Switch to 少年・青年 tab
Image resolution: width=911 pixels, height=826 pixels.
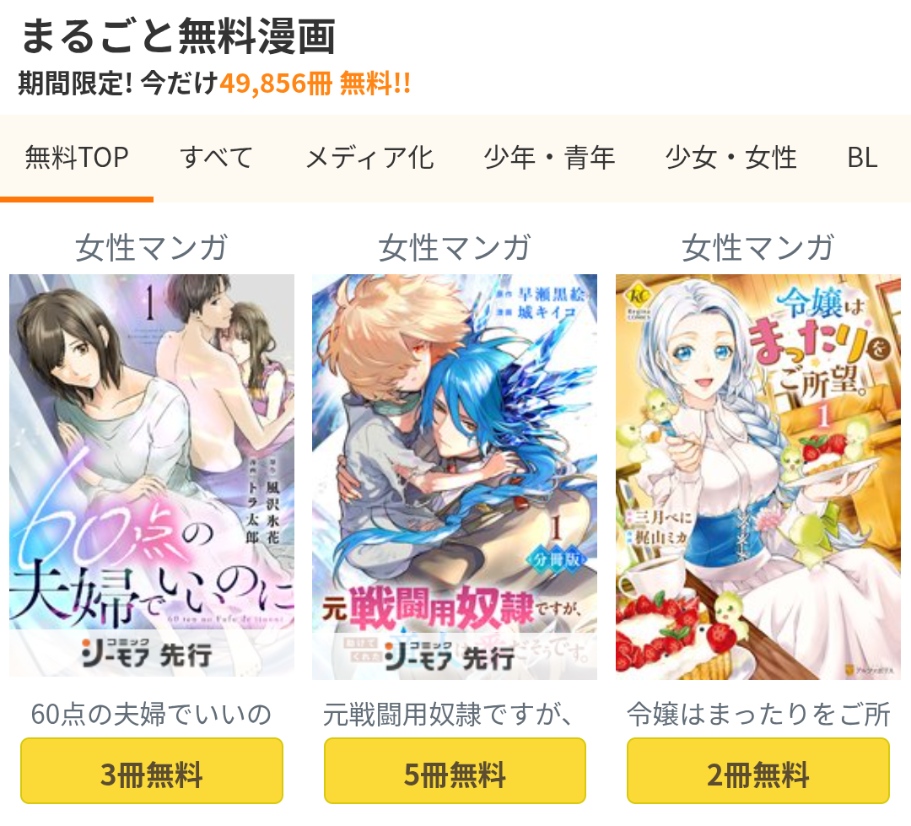pyautogui.click(x=549, y=158)
